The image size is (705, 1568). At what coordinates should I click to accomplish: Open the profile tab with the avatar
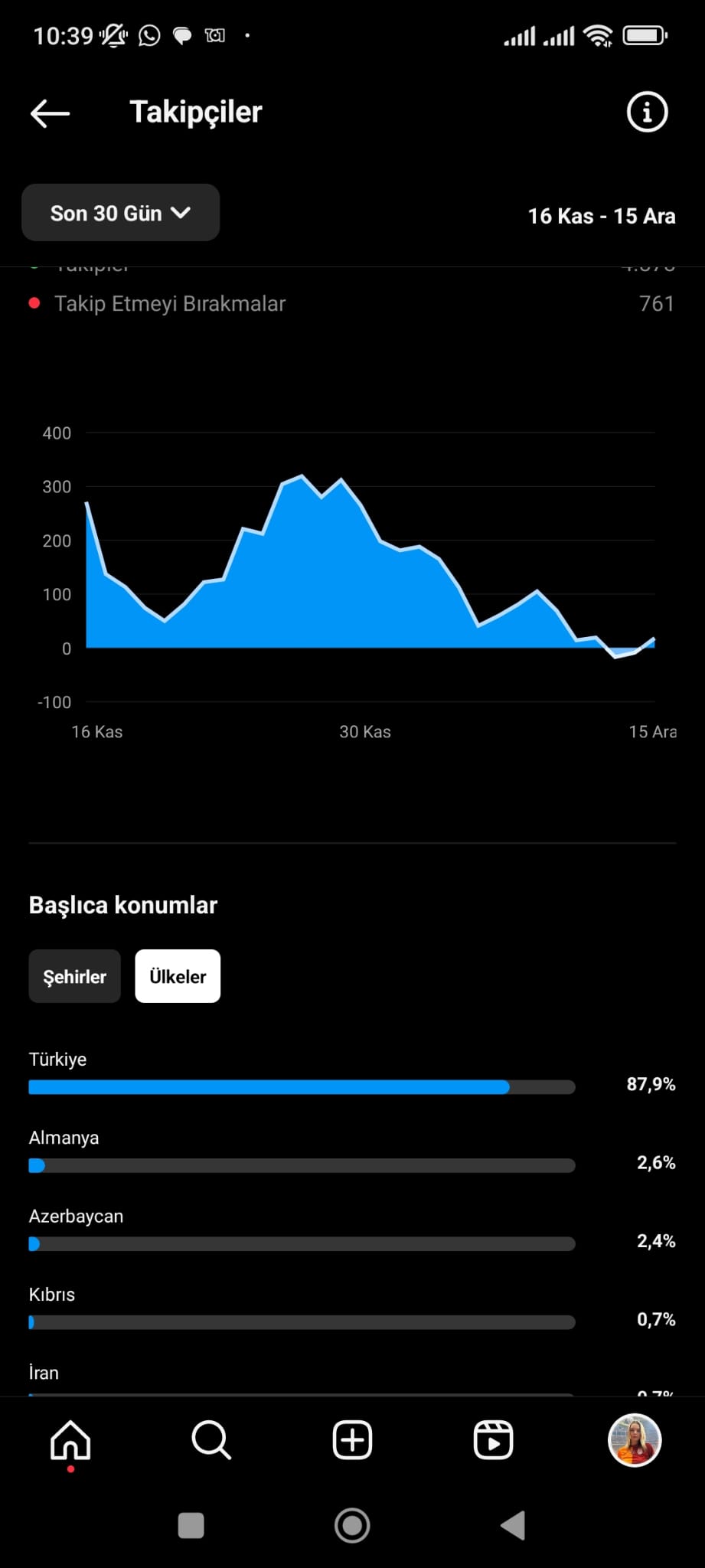634,1441
